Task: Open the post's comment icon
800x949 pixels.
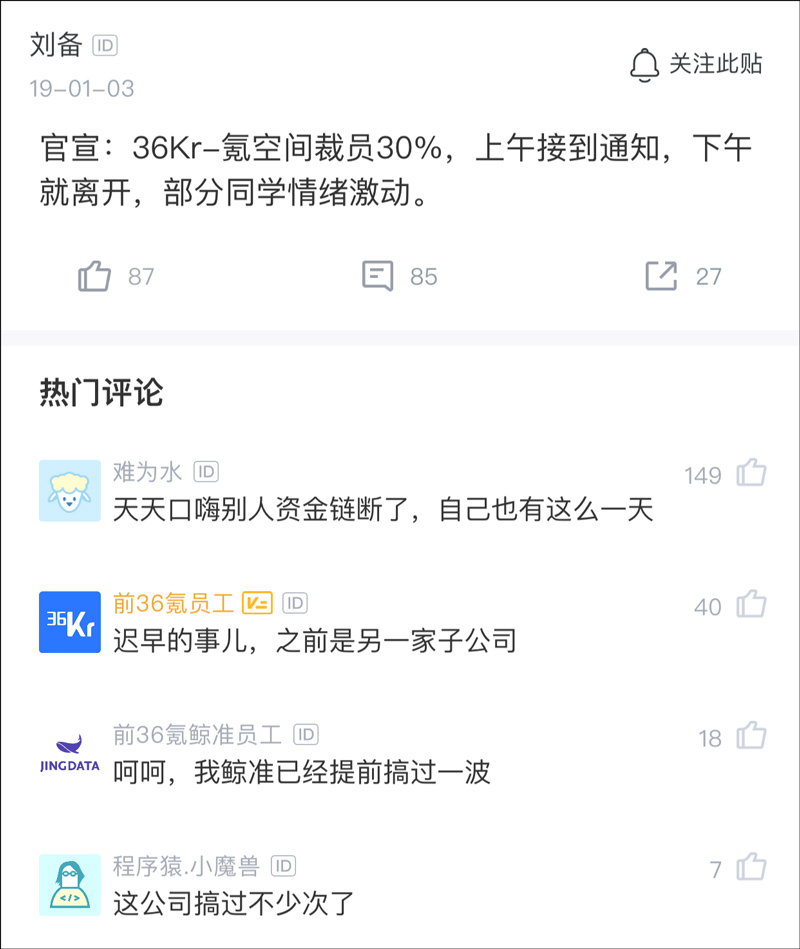Action: coord(378,276)
